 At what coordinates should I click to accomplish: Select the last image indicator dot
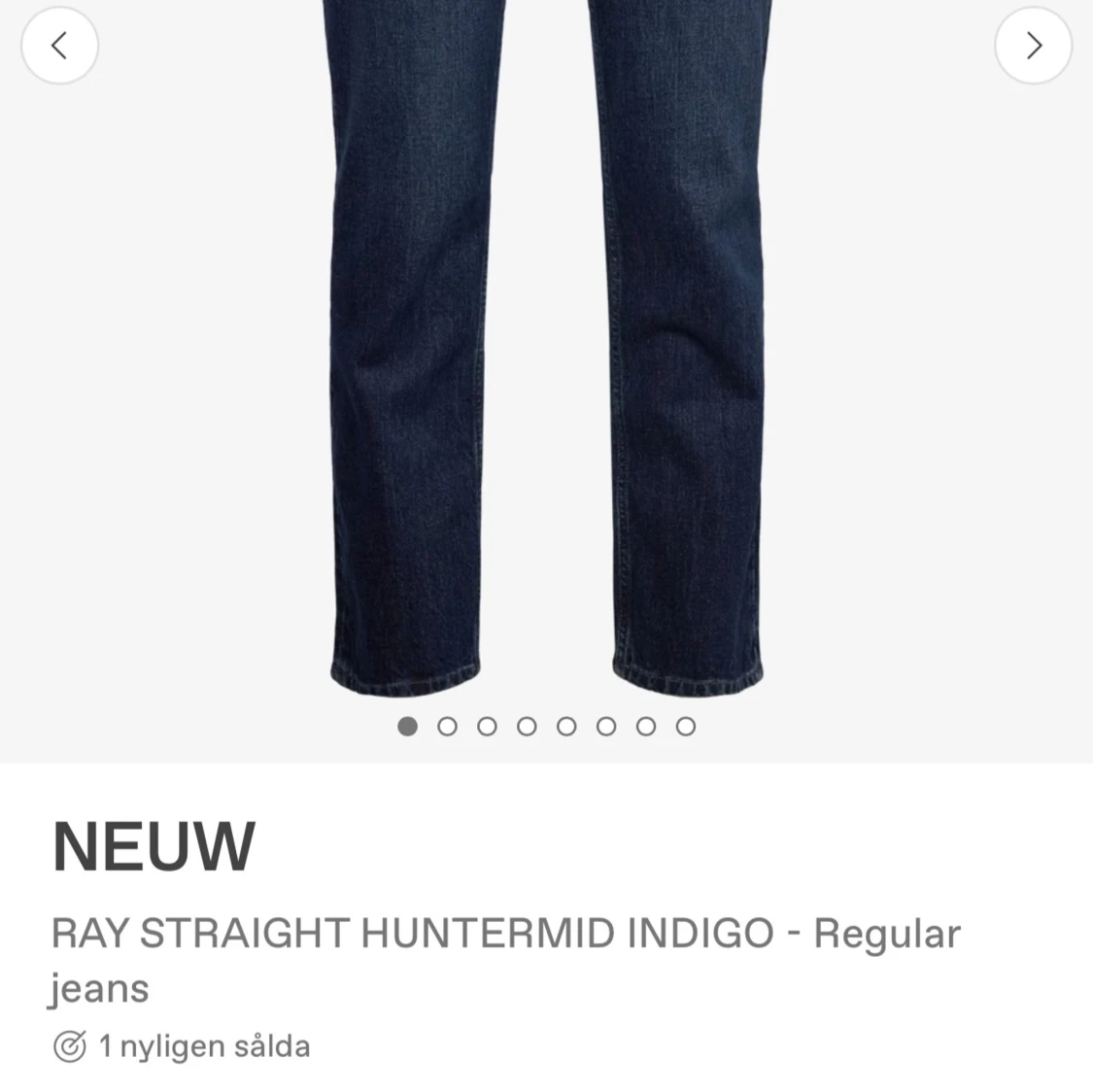686,727
